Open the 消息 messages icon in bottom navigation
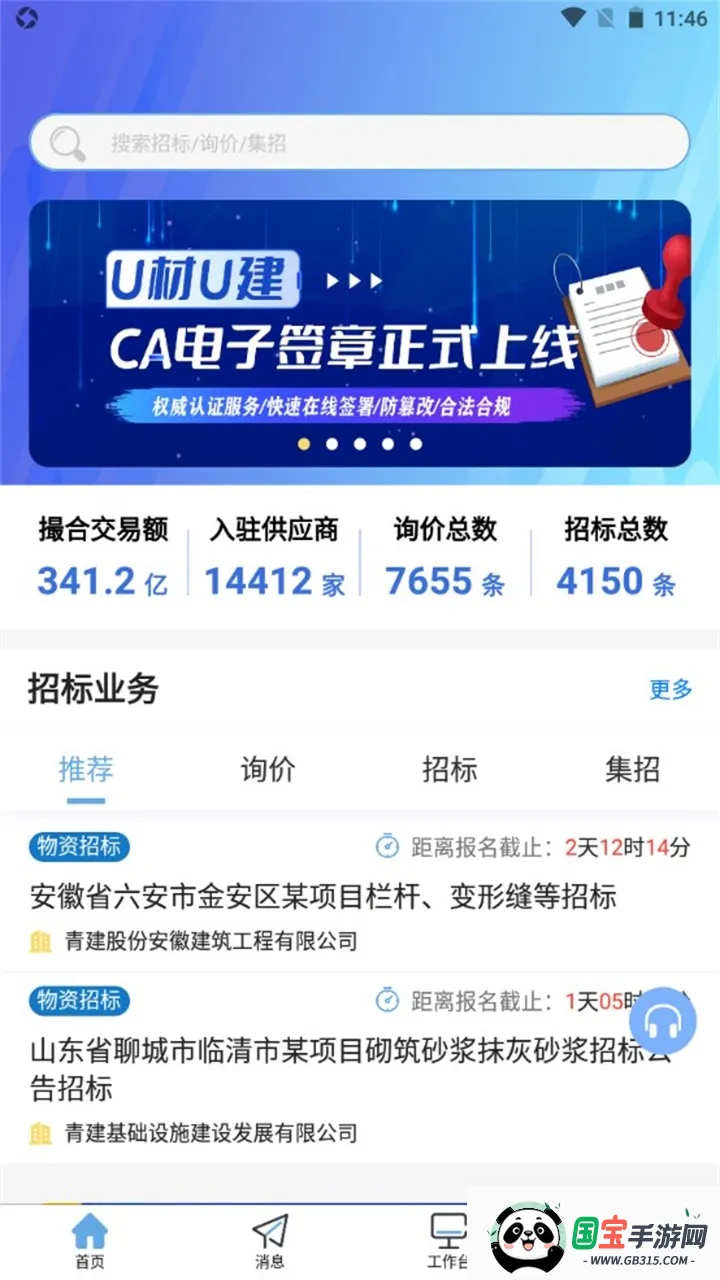Image resolution: width=720 pixels, height=1280 pixels. point(268,1230)
